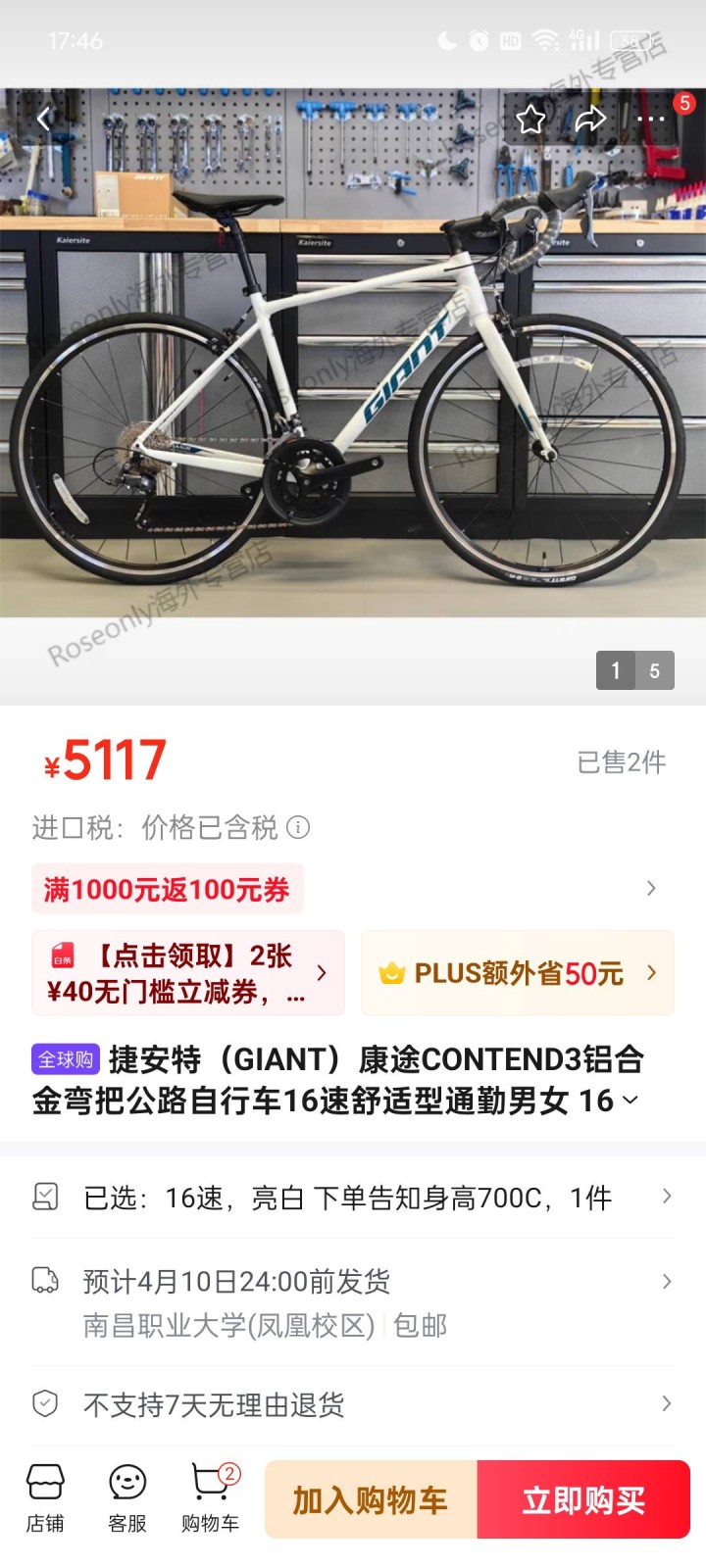
Task: Go back using the arrow icon
Action: click(x=44, y=120)
